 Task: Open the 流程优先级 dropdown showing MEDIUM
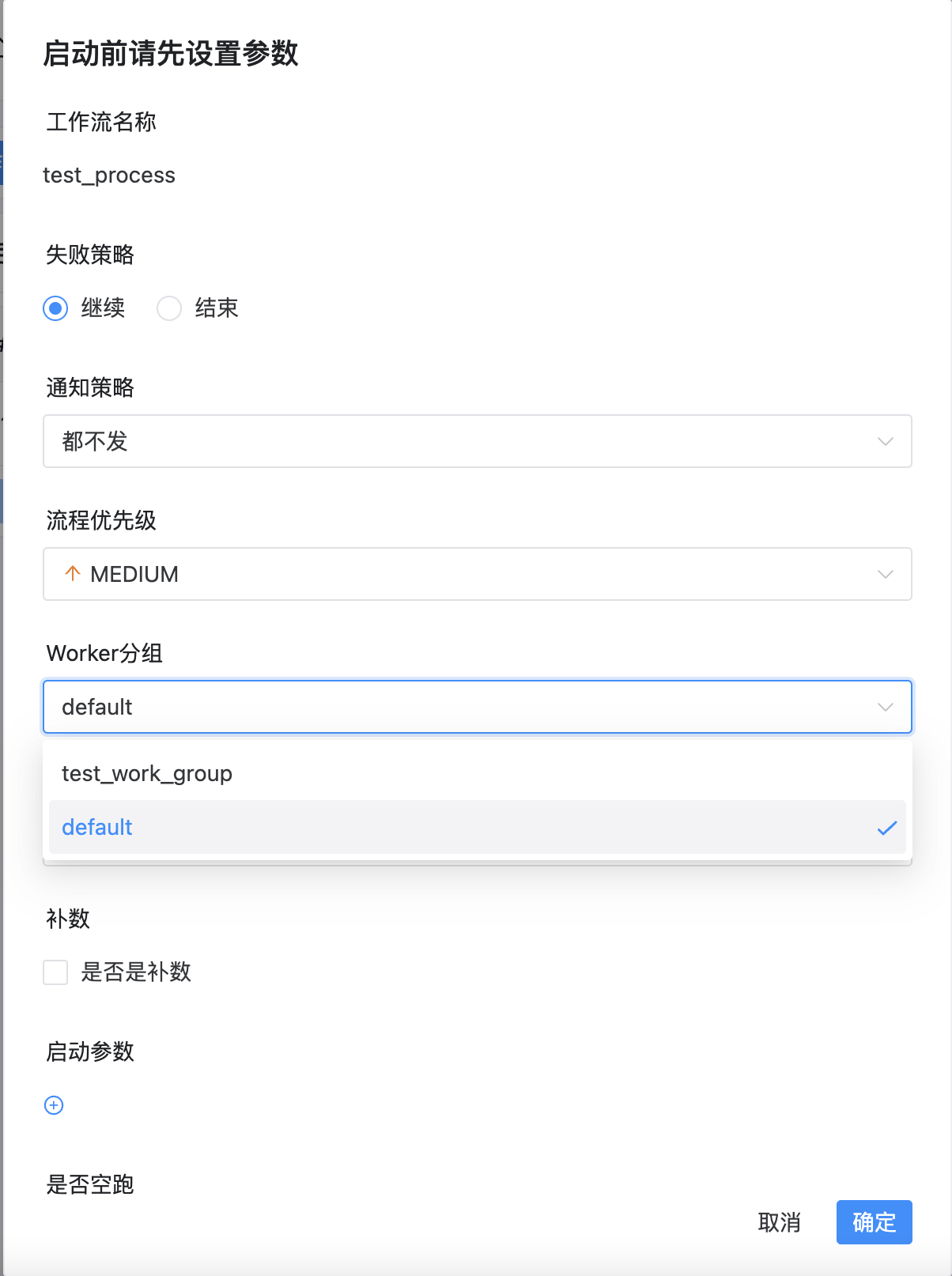pyautogui.click(x=478, y=574)
